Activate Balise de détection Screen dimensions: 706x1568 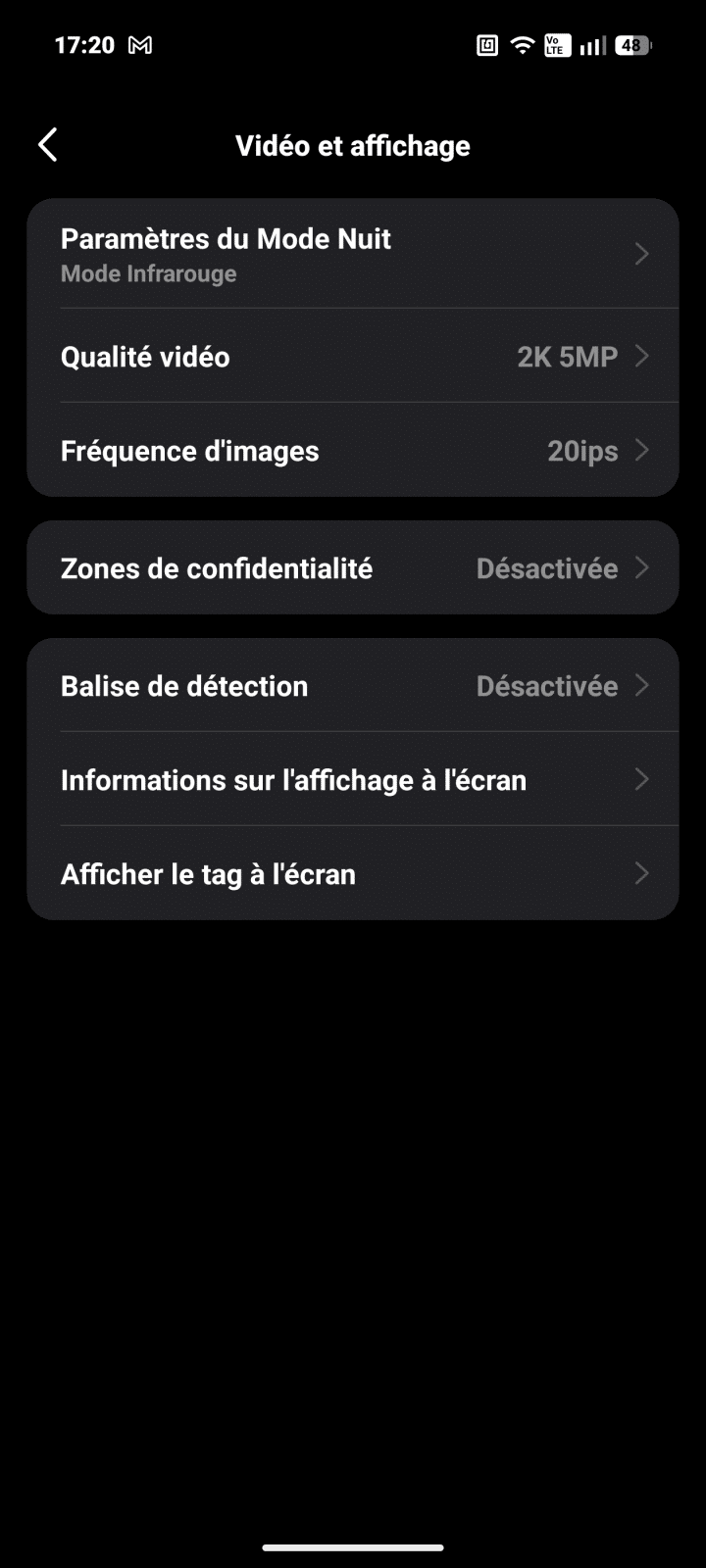coord(353,686)
